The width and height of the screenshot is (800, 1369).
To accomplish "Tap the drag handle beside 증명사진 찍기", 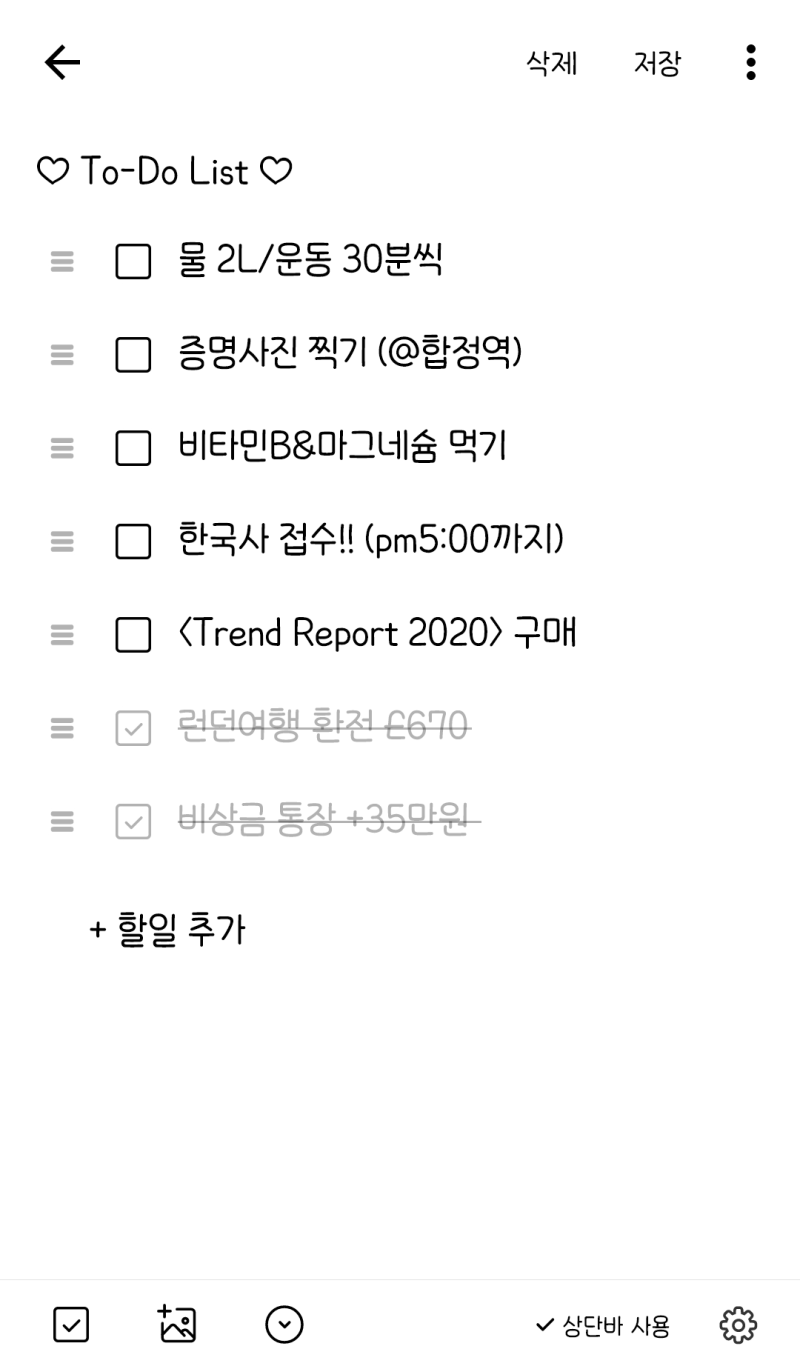I will tap(60, 355).
